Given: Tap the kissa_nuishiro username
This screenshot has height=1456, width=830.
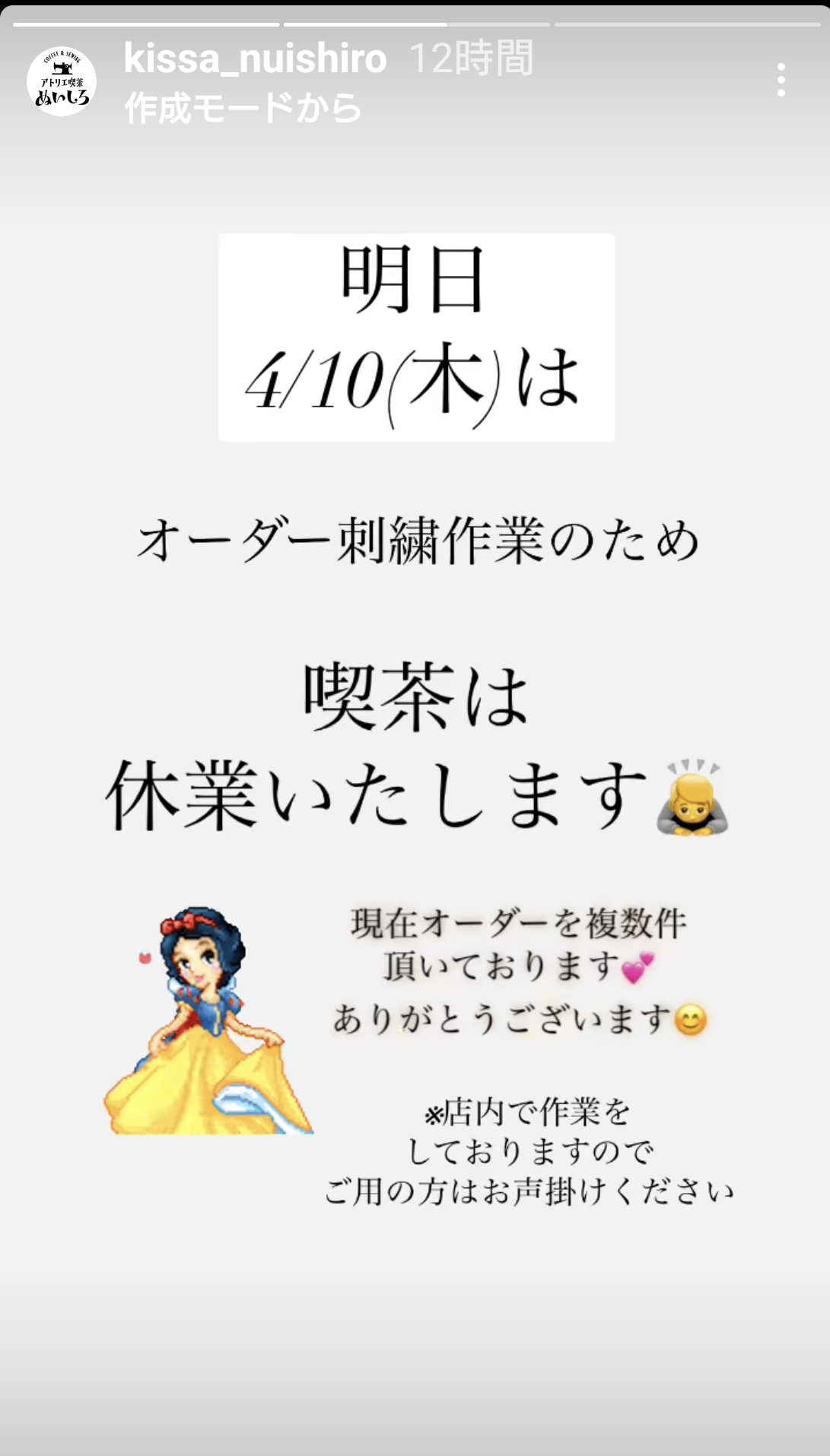Looking at the screenshot, I should click(x=256, y=59).
